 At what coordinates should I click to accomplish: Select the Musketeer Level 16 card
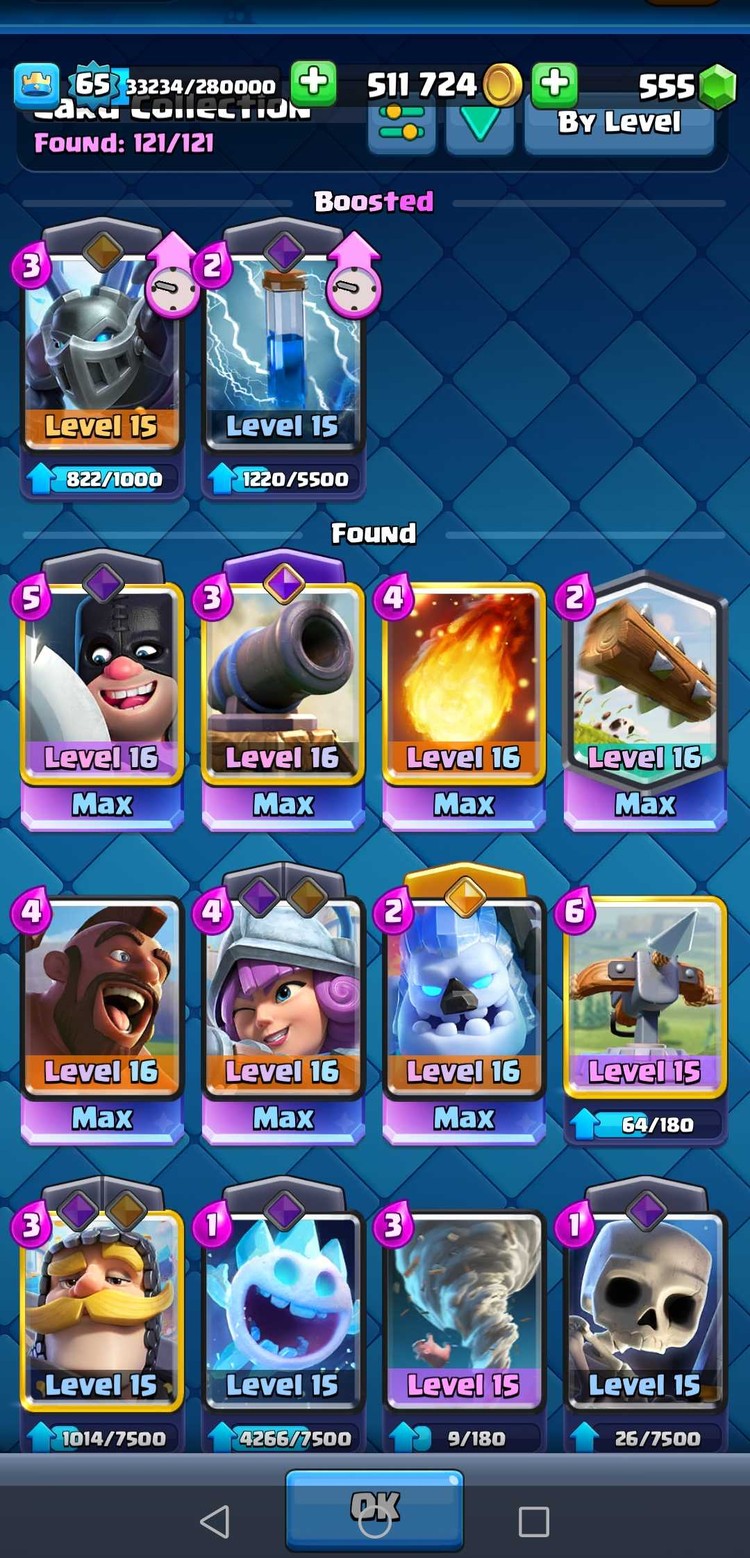(x=283, y=1005)
